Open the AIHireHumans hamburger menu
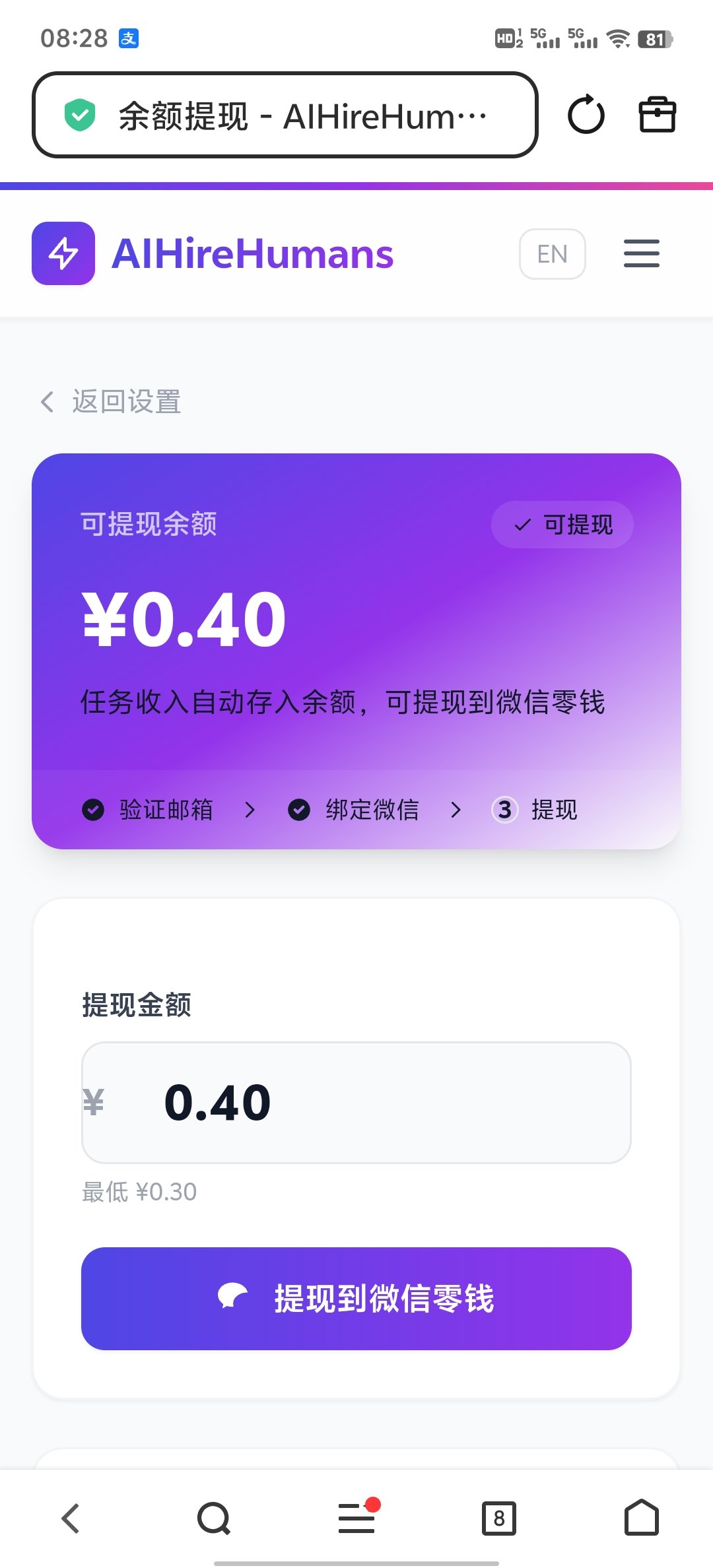 641,254
